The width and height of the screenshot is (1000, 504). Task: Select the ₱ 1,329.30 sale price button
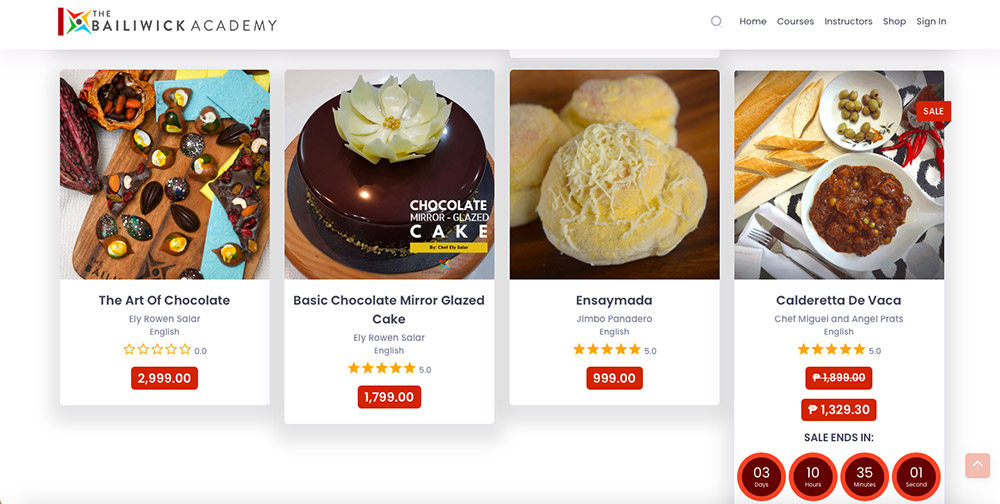click(838, 410)
